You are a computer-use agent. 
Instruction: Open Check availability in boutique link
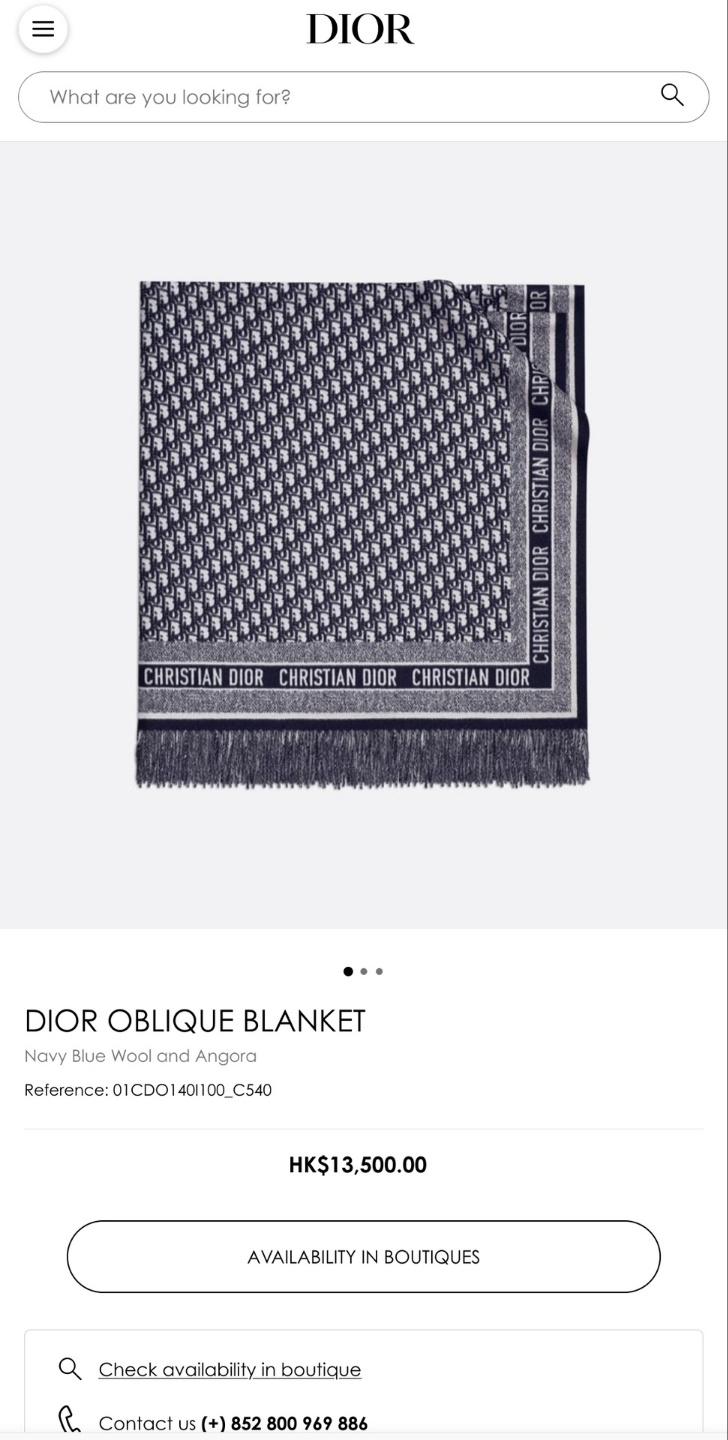tap(229, 1369)
